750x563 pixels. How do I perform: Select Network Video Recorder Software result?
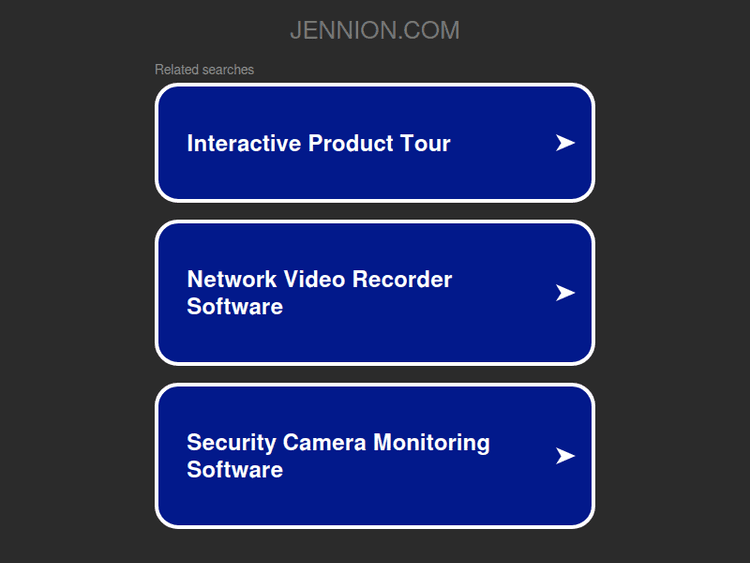coord(374,292)
